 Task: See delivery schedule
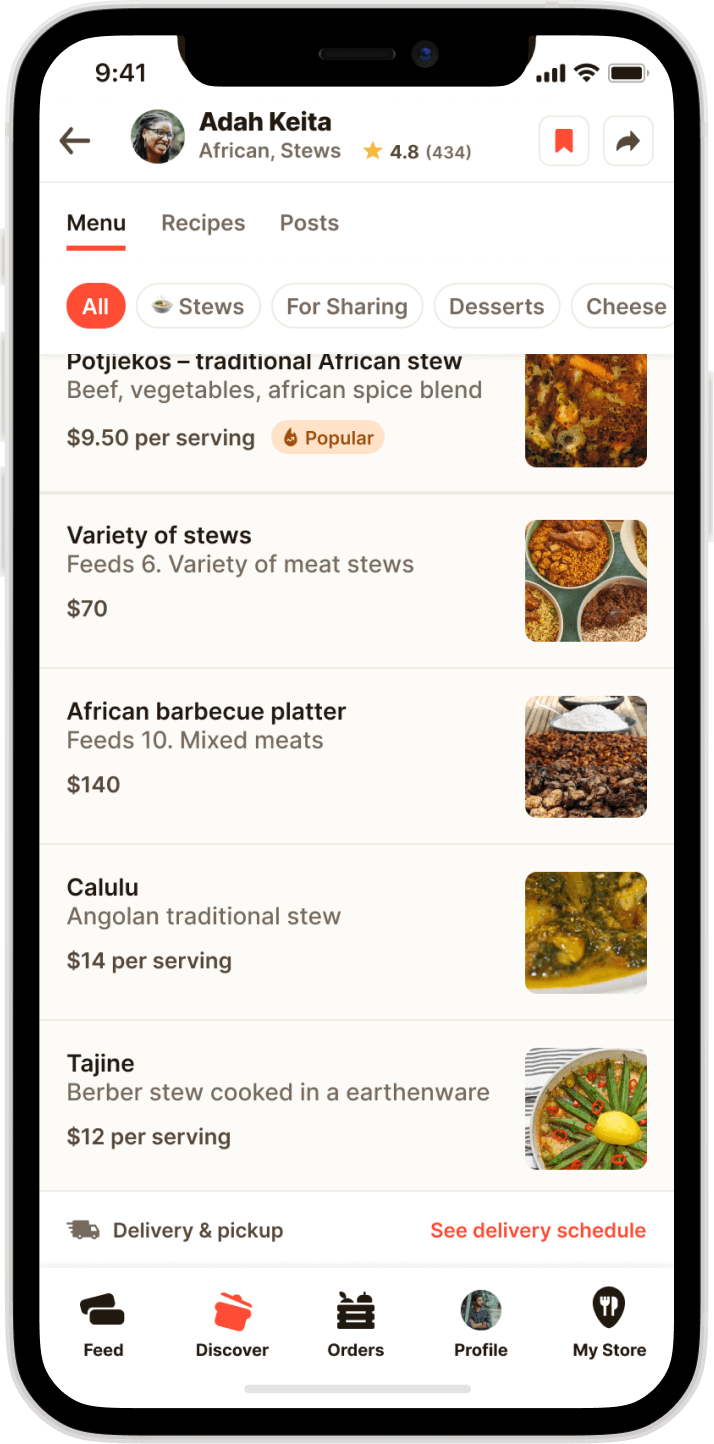pyautogui.click(x=538, y=1230)
